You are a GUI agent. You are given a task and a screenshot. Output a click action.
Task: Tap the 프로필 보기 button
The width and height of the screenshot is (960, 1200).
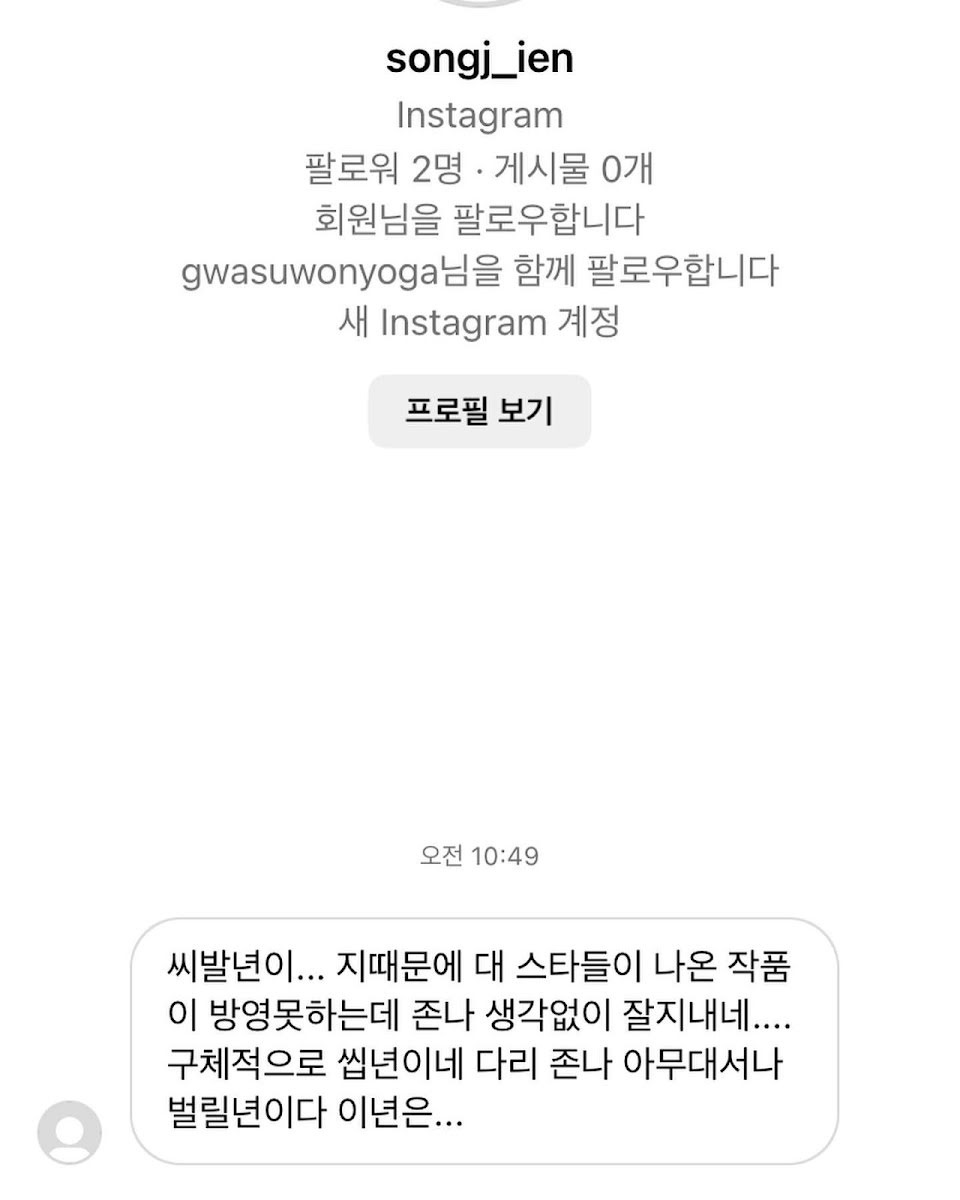[479, 411]
